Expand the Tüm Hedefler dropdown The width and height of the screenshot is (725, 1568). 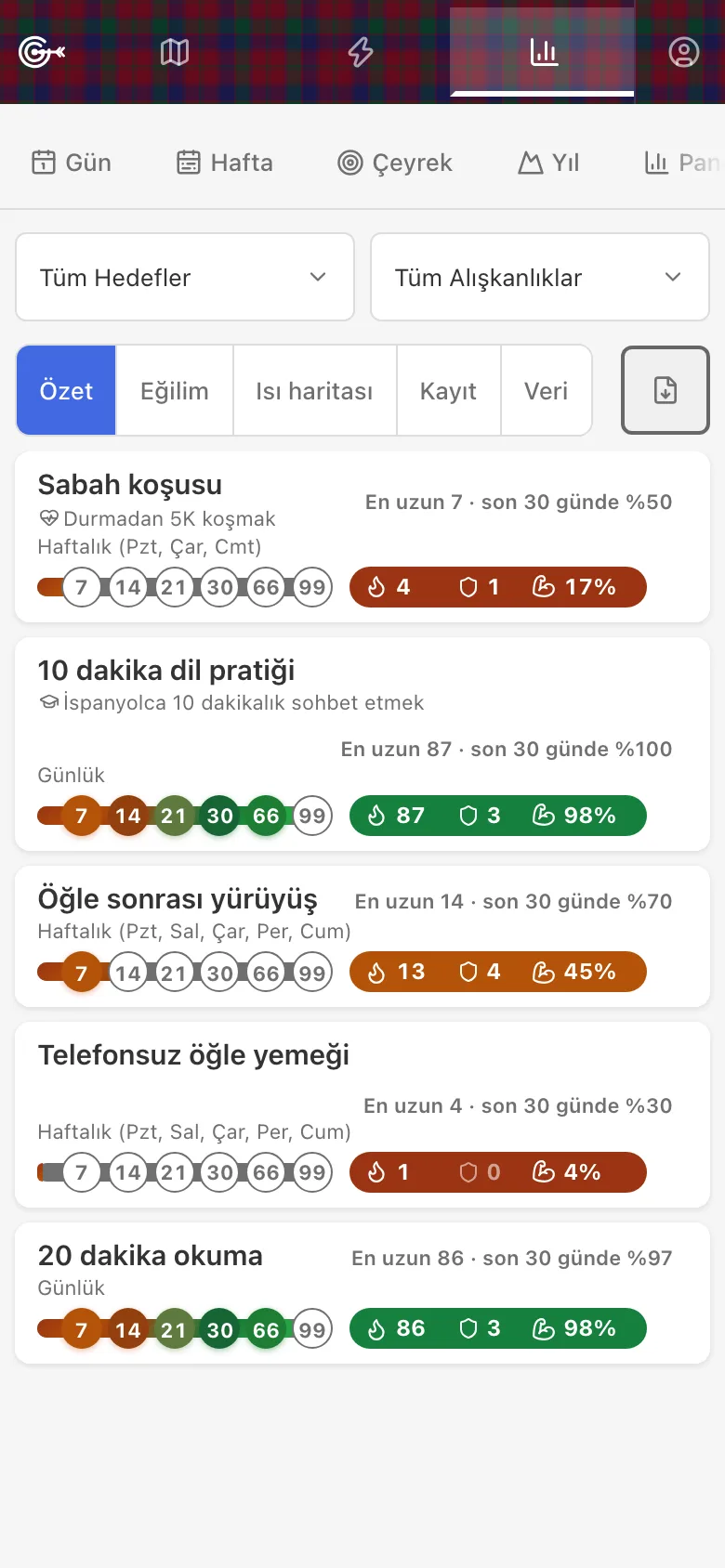point(185,277)
